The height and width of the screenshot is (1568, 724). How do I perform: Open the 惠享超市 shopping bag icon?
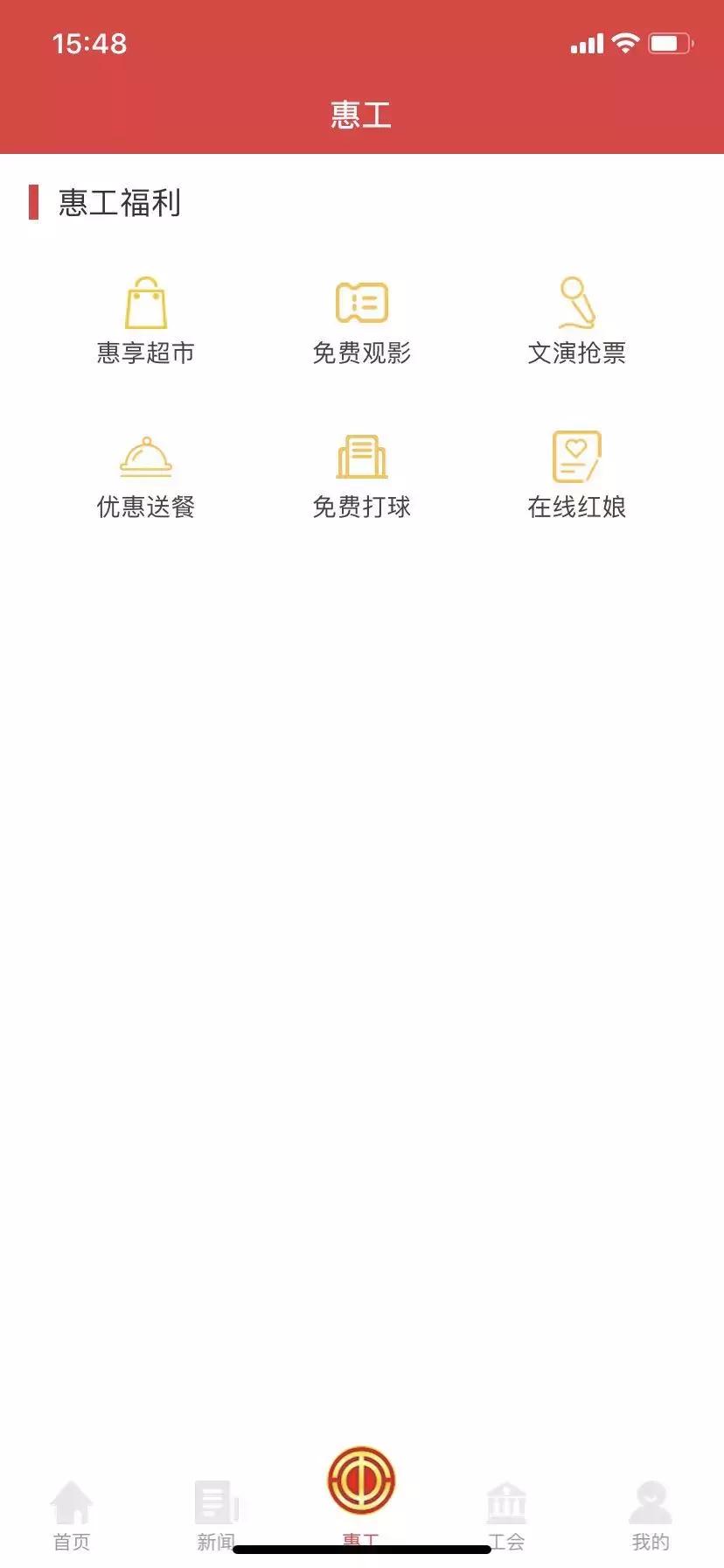coord(147,302)
